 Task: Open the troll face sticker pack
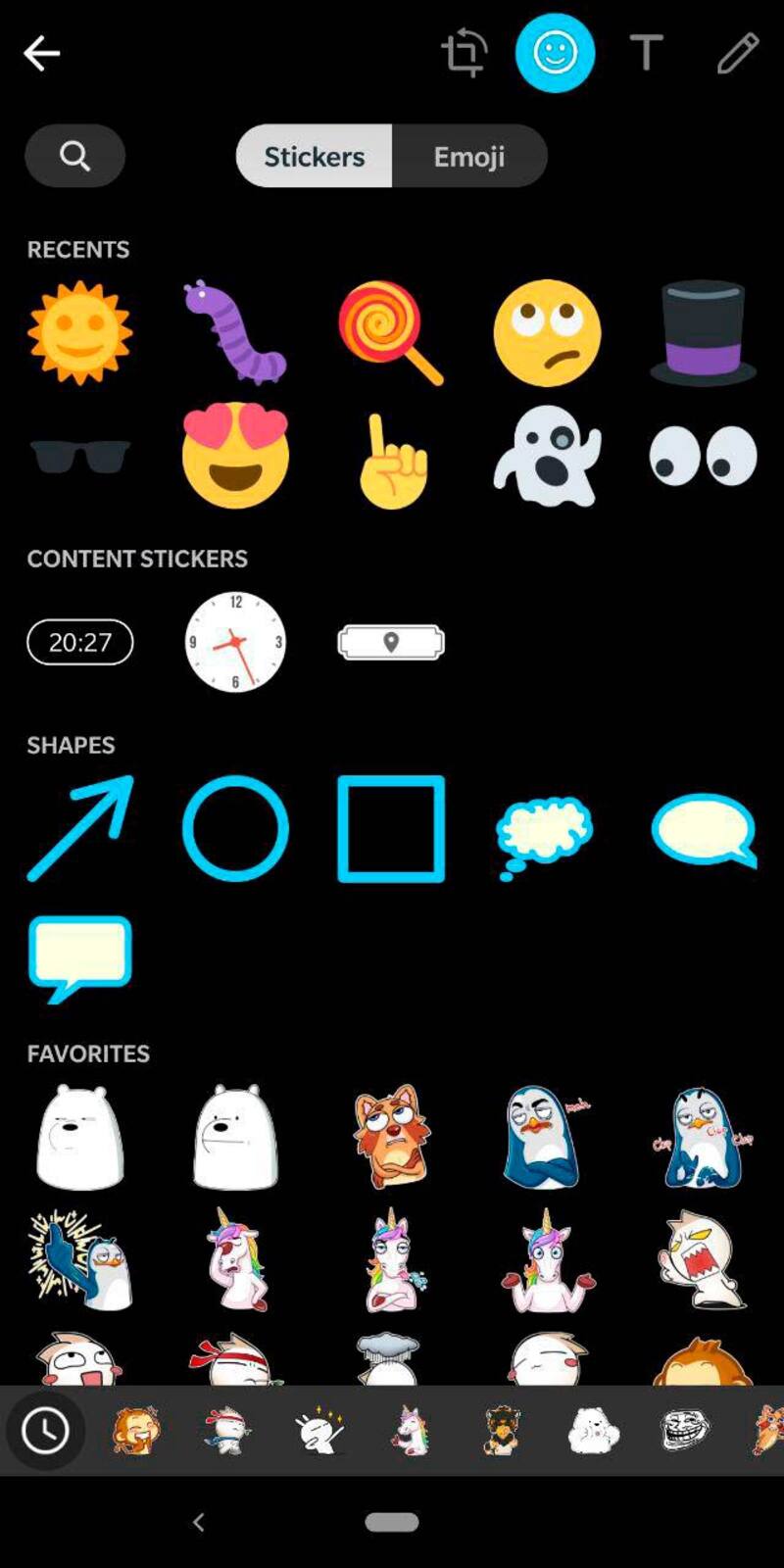tap(685, 1431)
